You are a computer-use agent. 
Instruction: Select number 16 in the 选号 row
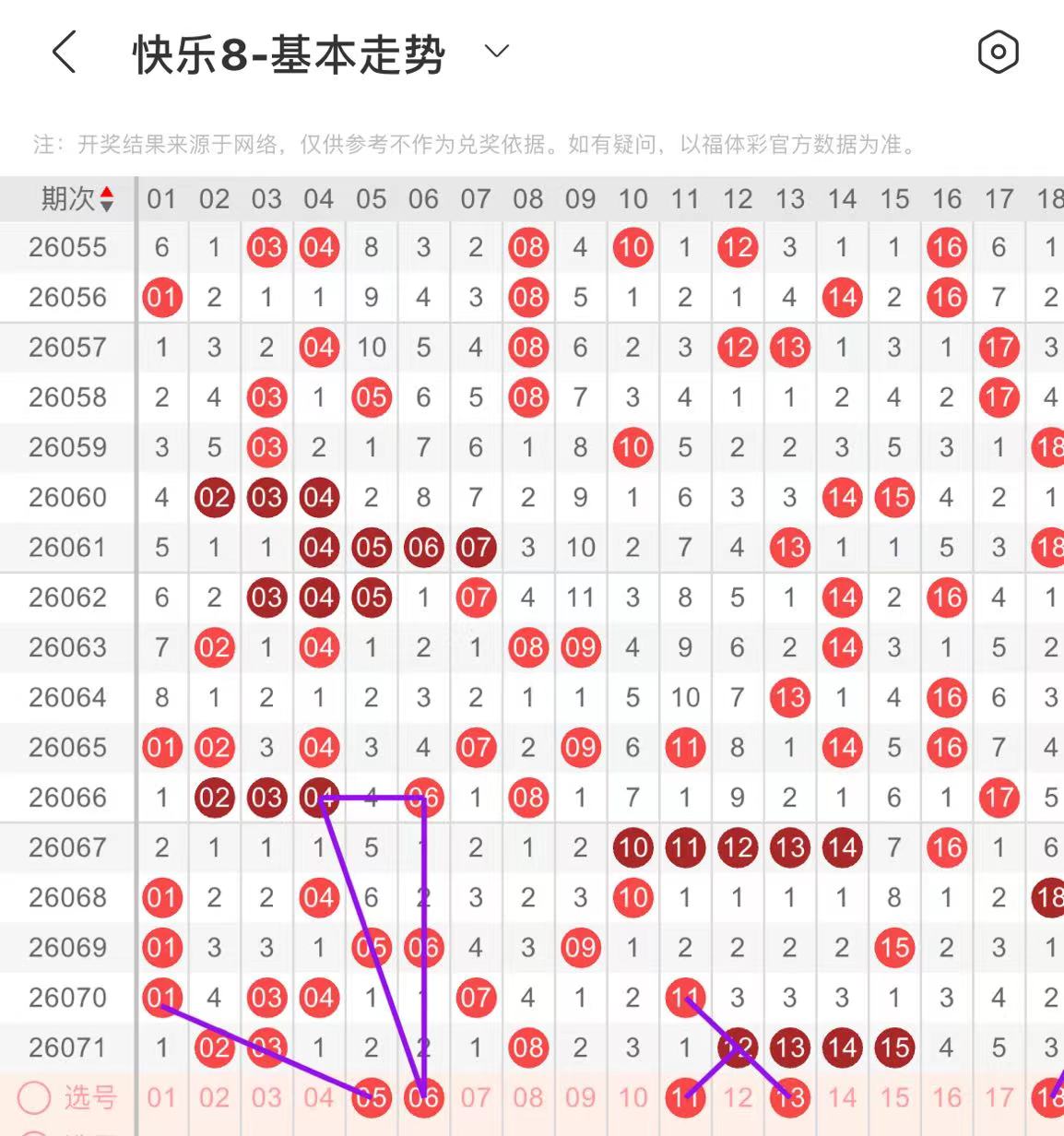click(x=947, y=1097)
